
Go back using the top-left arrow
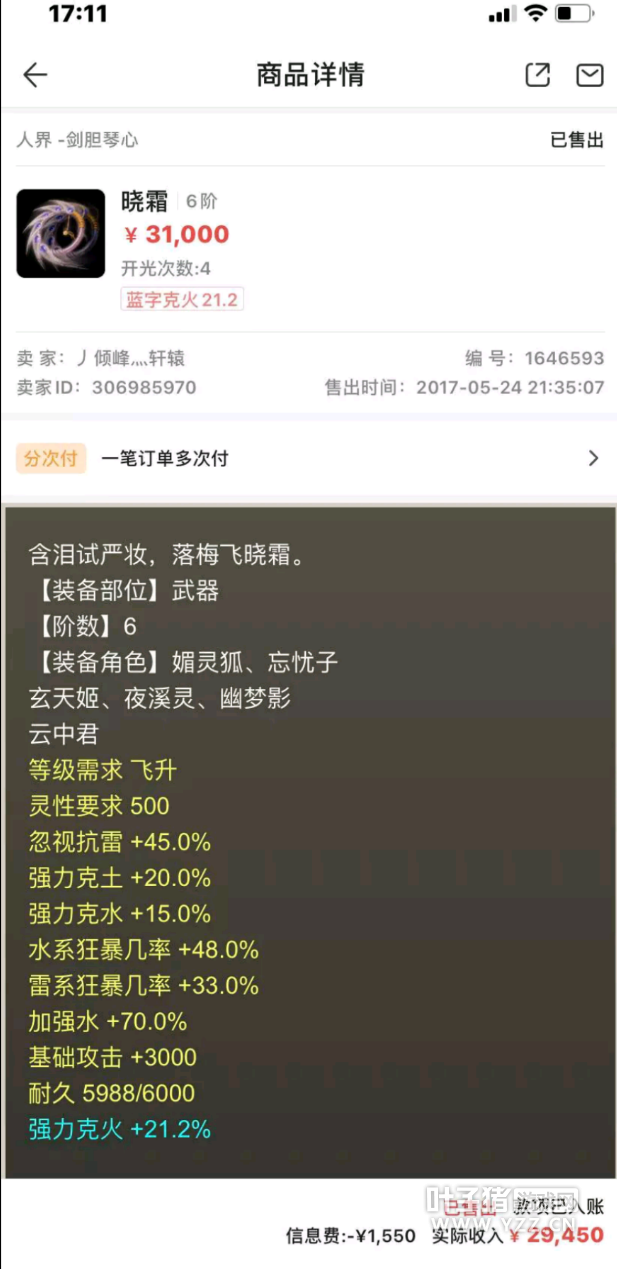[35, 75]
